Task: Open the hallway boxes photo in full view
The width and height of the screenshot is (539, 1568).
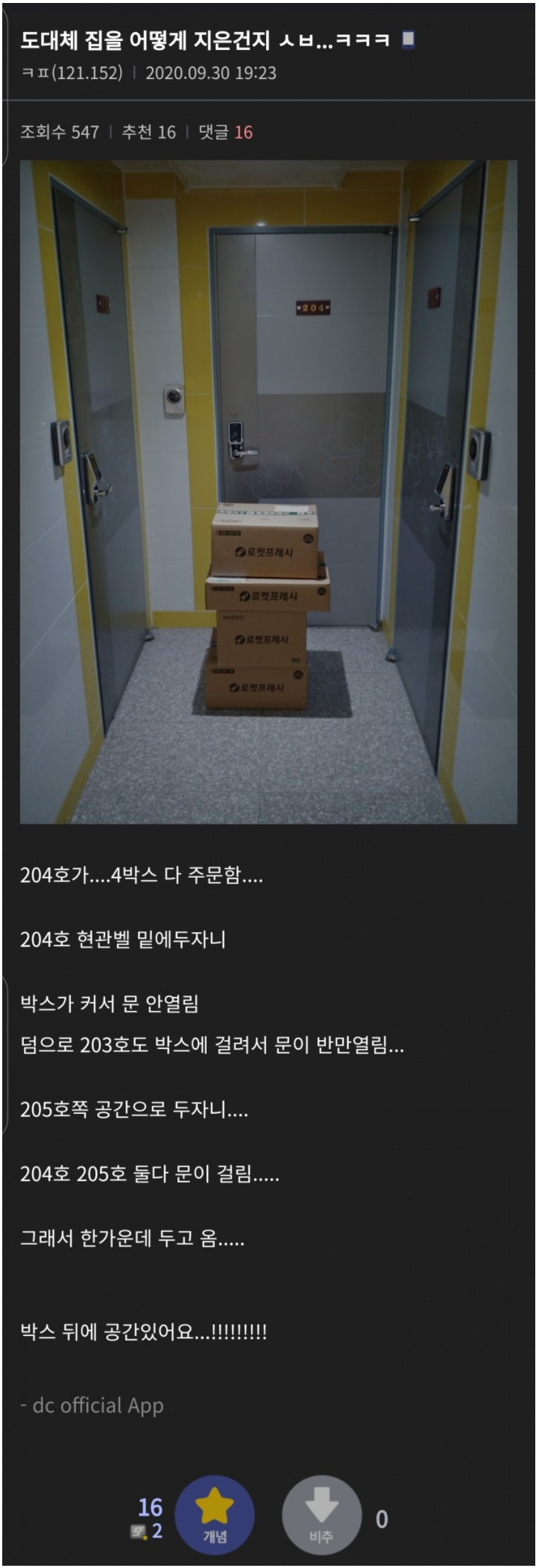Action: coord(268,492)
